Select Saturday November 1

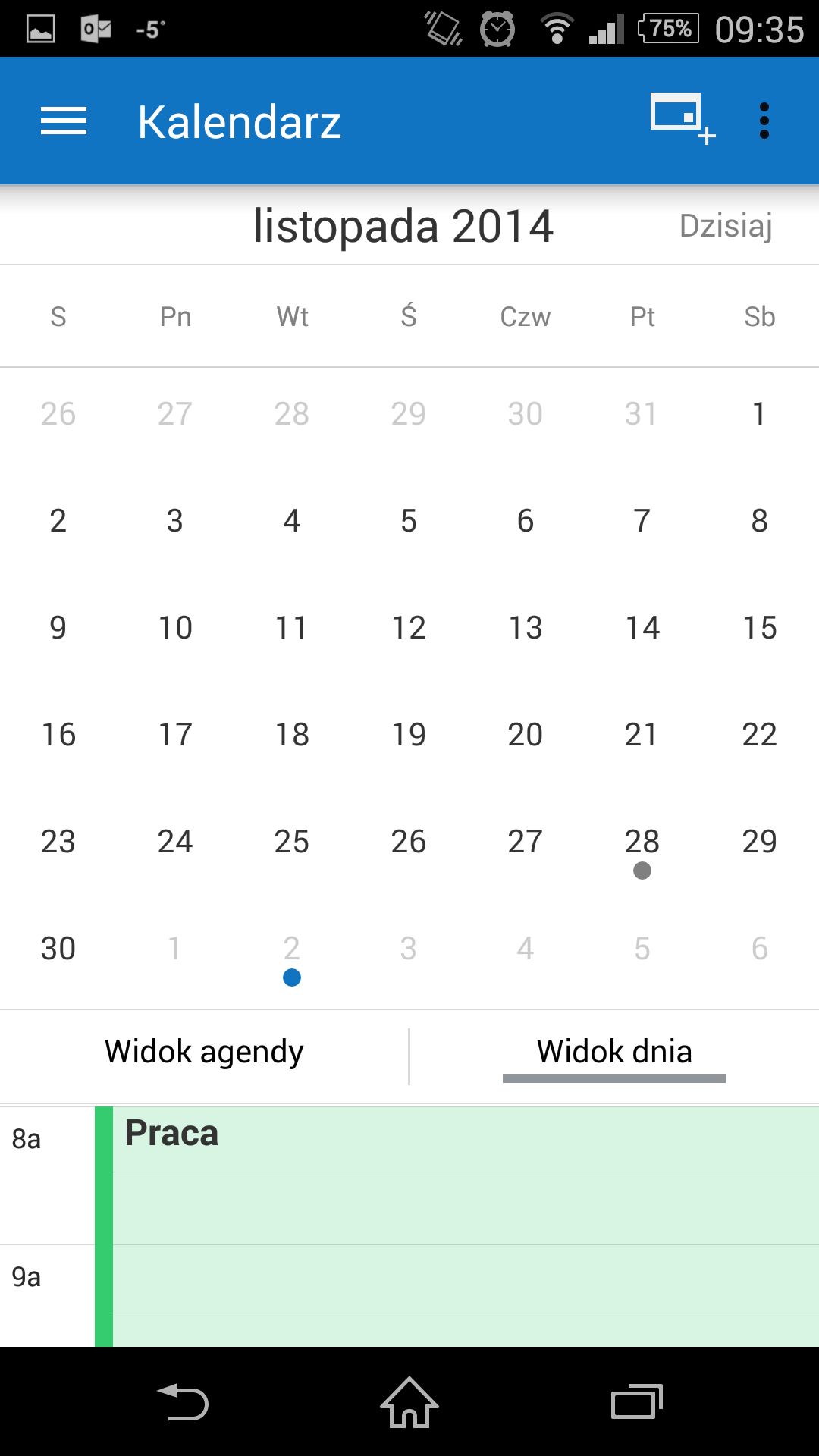[759, 414]
